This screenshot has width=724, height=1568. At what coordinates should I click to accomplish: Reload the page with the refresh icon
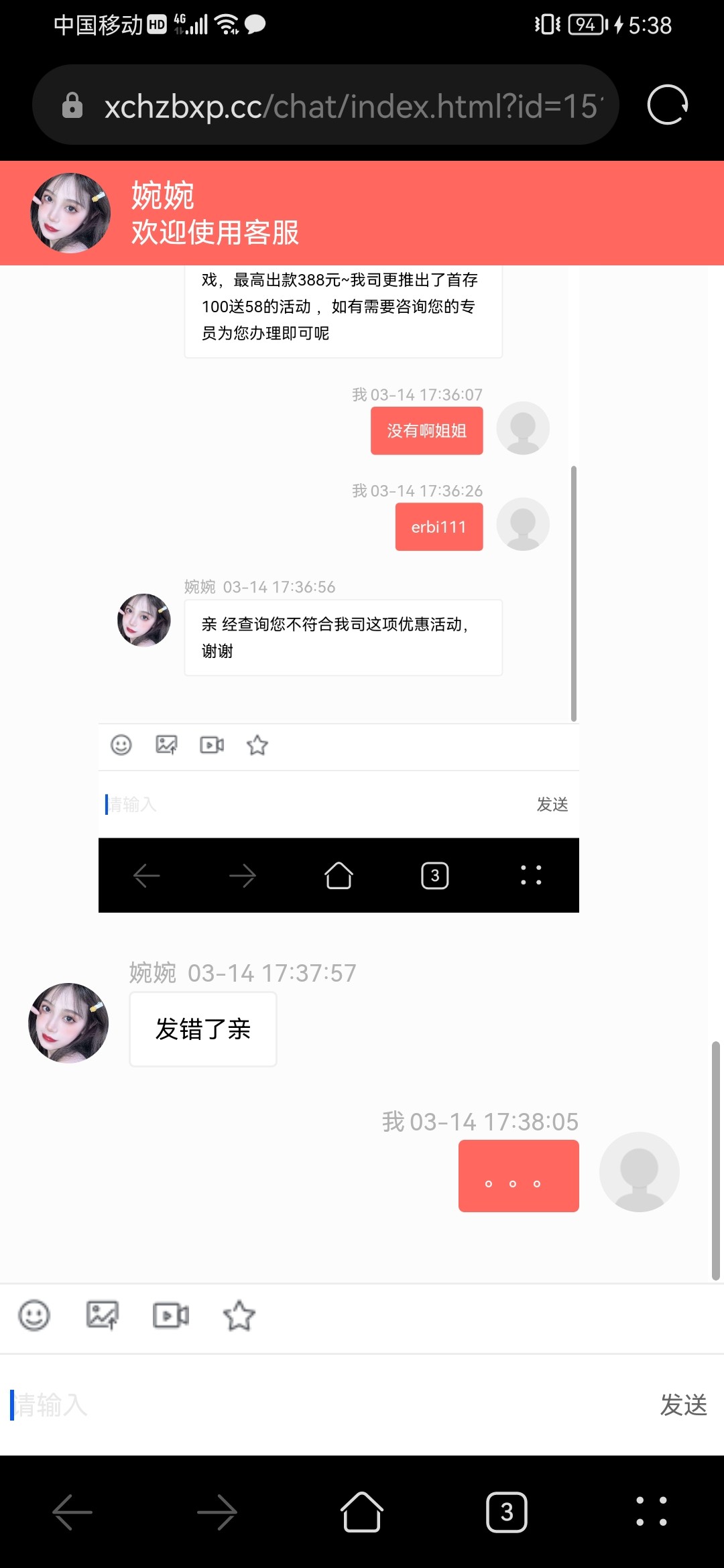pyautogui.click(x=667, y=105)
